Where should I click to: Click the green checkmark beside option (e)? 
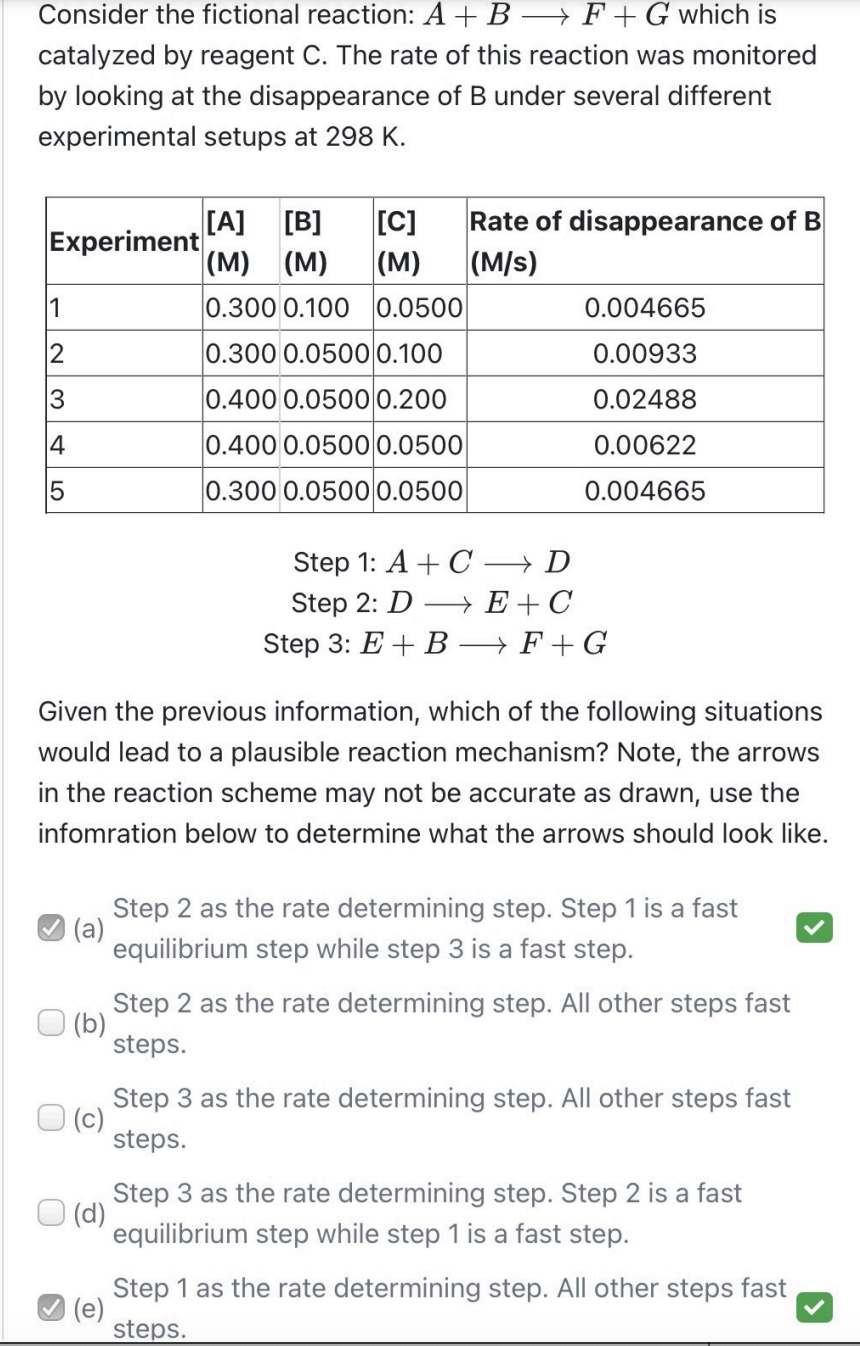[815, 1308]
